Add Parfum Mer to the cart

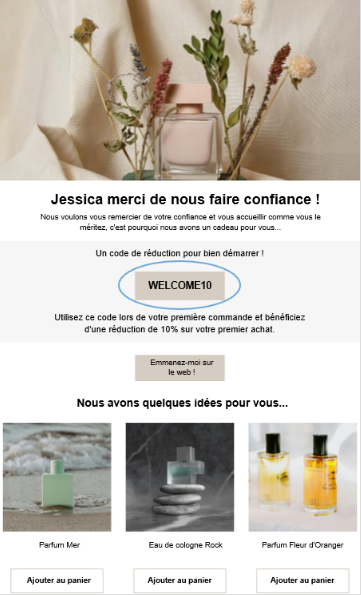point(57,580)
